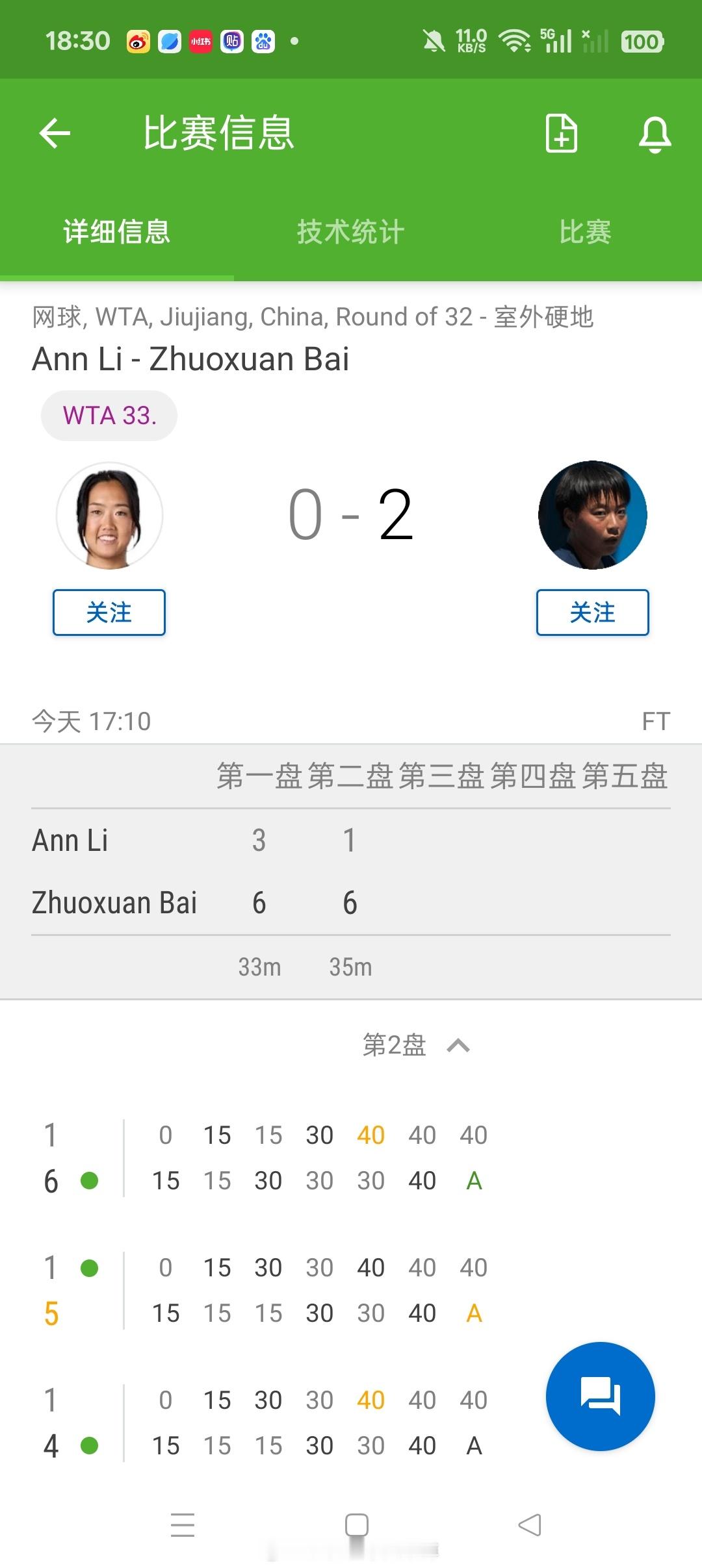Tap the green serve indicator dot beside 6
702x1568 pixels.
[91, 1180]
